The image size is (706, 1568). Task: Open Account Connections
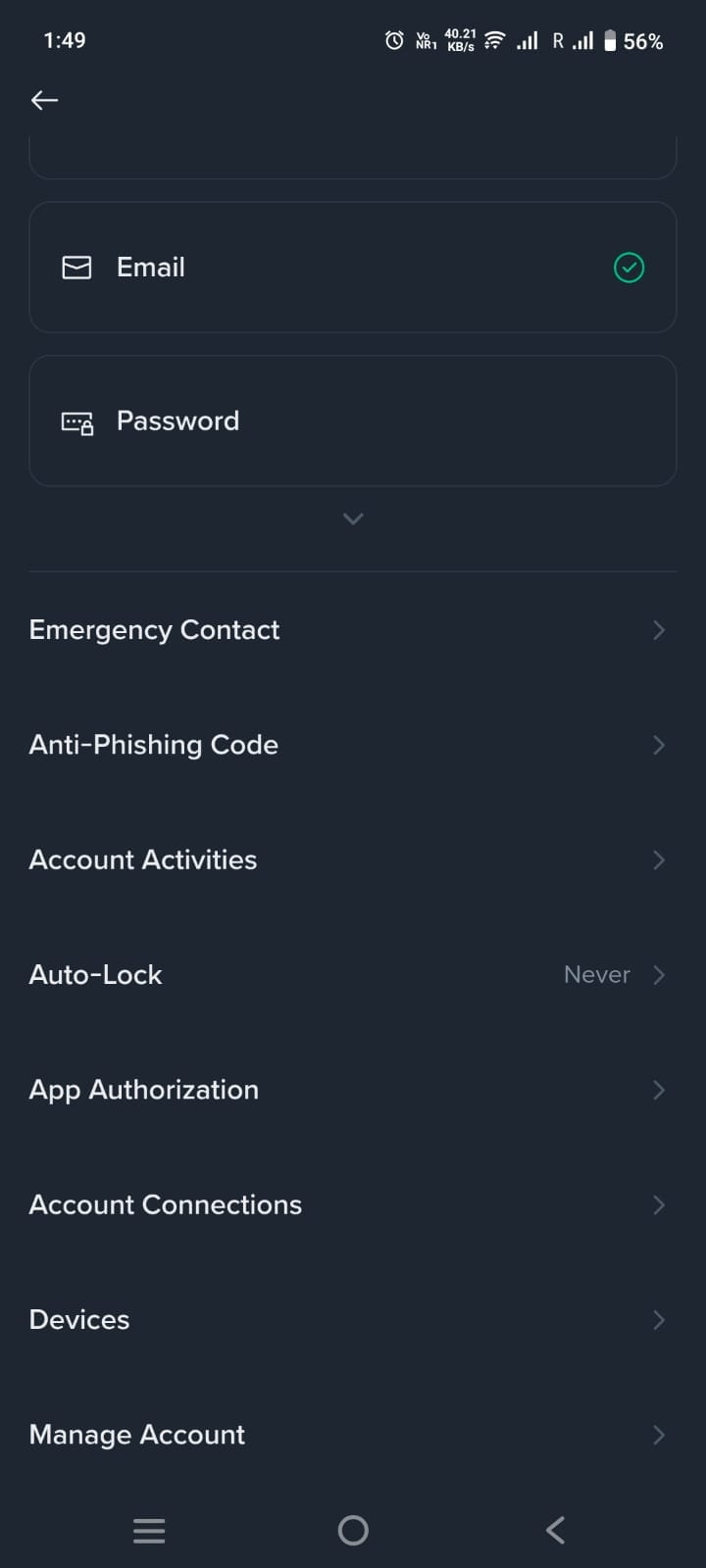click(x=353, y=1204)
